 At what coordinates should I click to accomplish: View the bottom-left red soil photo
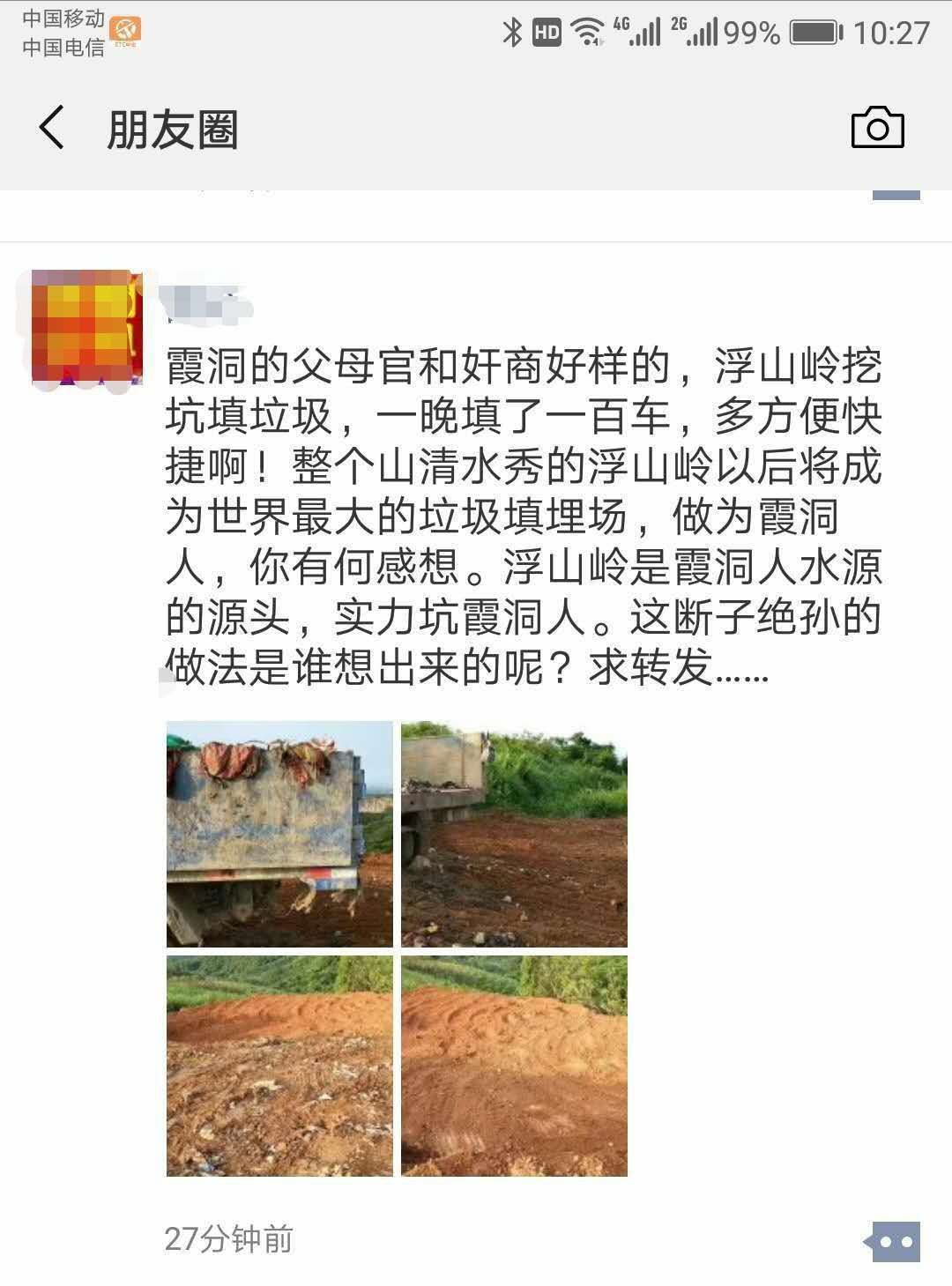pos(279,1067)
